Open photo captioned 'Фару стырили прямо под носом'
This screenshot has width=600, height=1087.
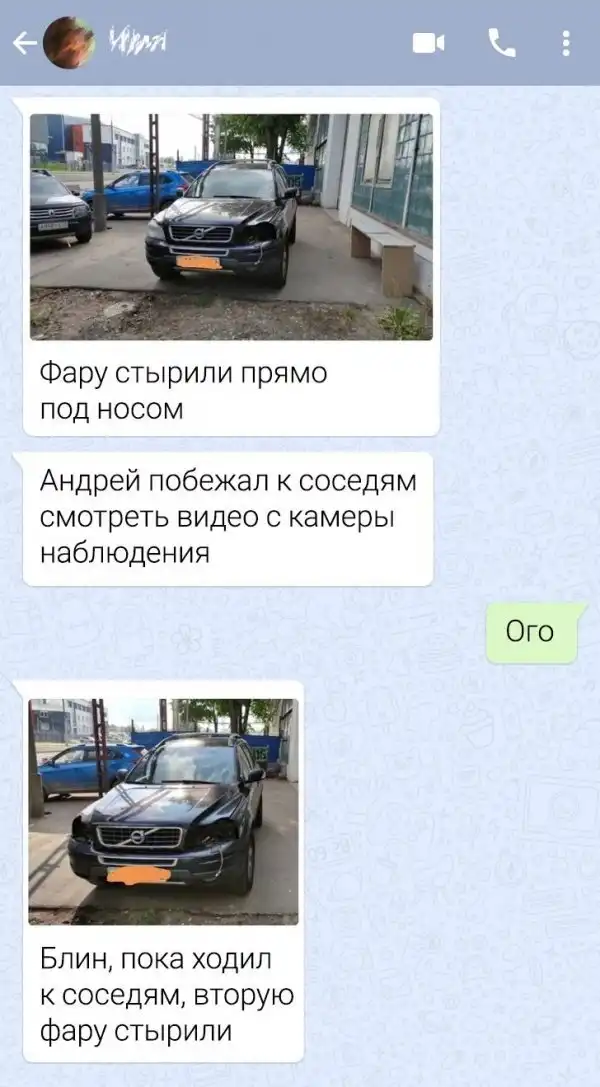[x=231, y=227]
